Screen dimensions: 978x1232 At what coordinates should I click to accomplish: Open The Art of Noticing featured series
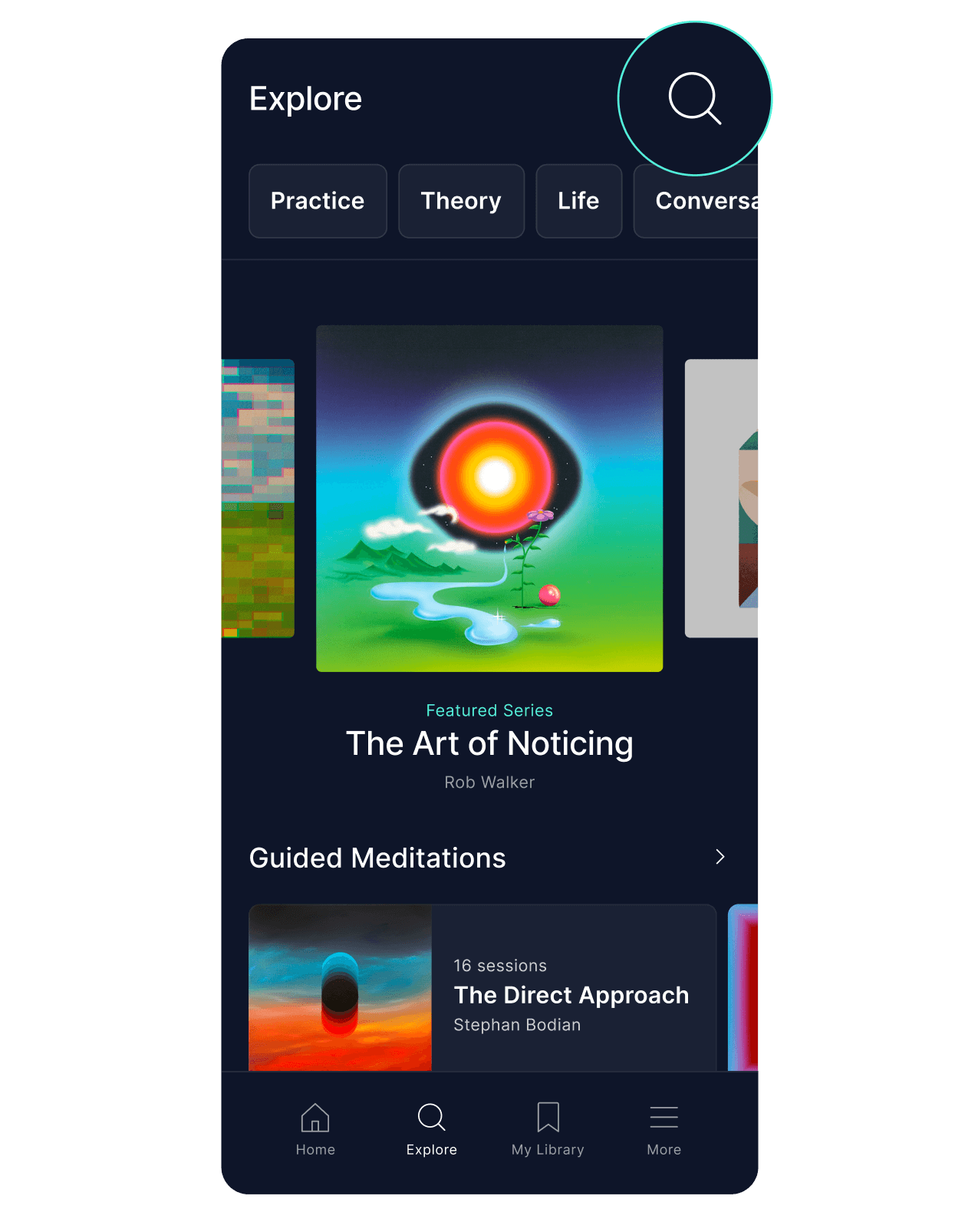coord(489,499)
